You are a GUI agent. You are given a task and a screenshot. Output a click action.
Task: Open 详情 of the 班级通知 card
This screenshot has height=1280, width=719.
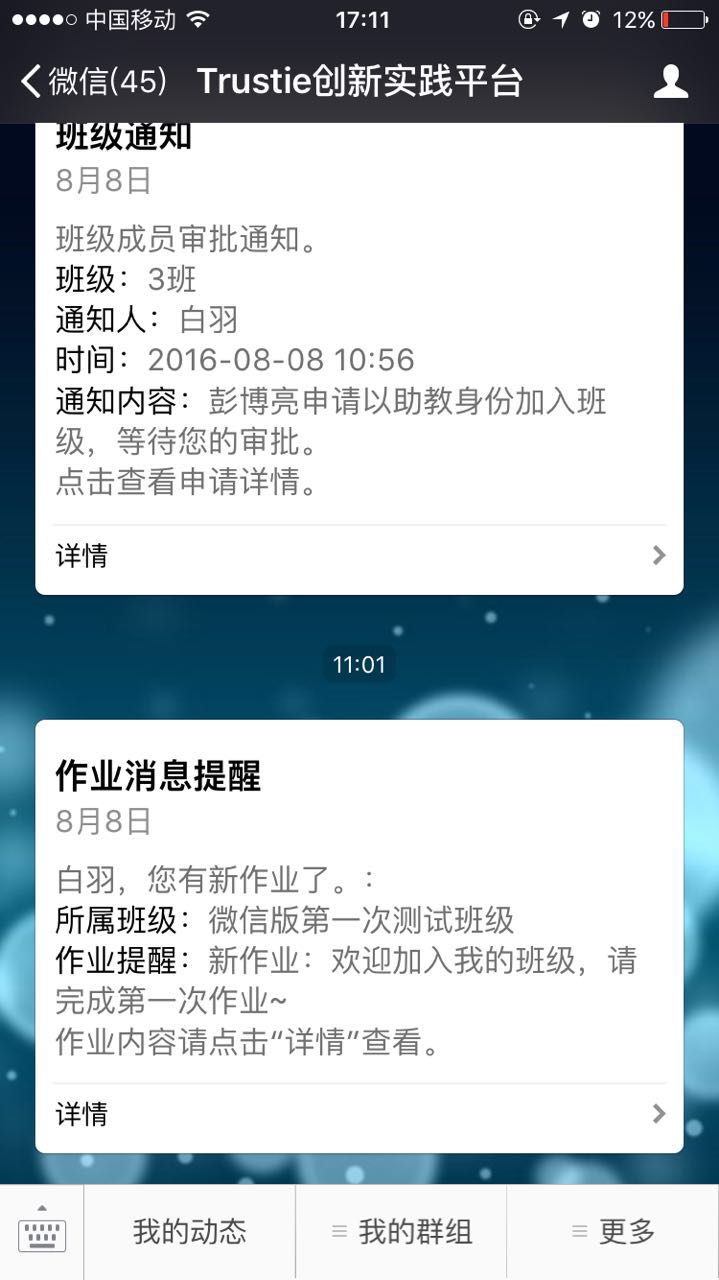pos(359,556)
